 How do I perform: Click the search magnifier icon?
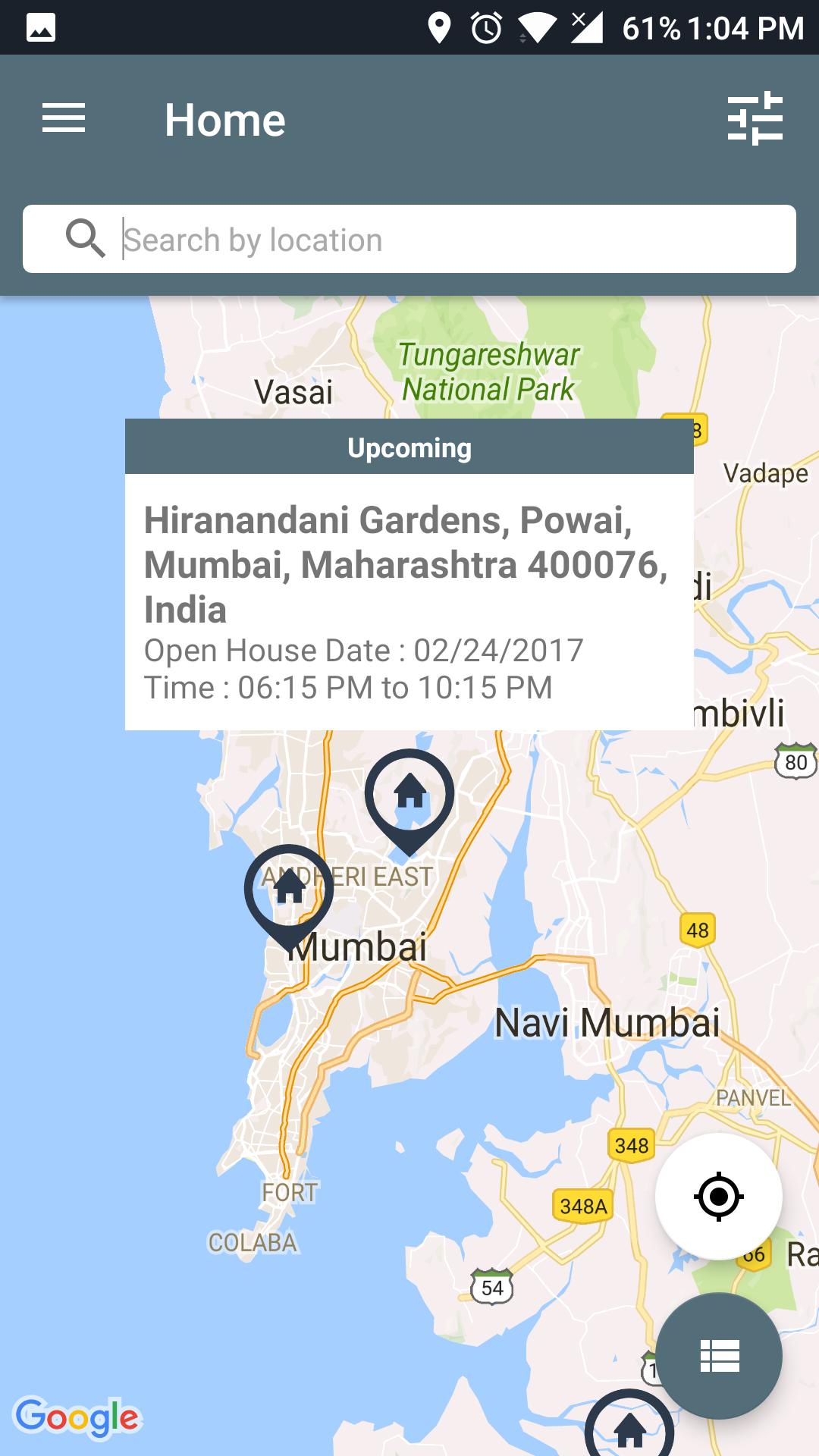click(x=86, y=238)
